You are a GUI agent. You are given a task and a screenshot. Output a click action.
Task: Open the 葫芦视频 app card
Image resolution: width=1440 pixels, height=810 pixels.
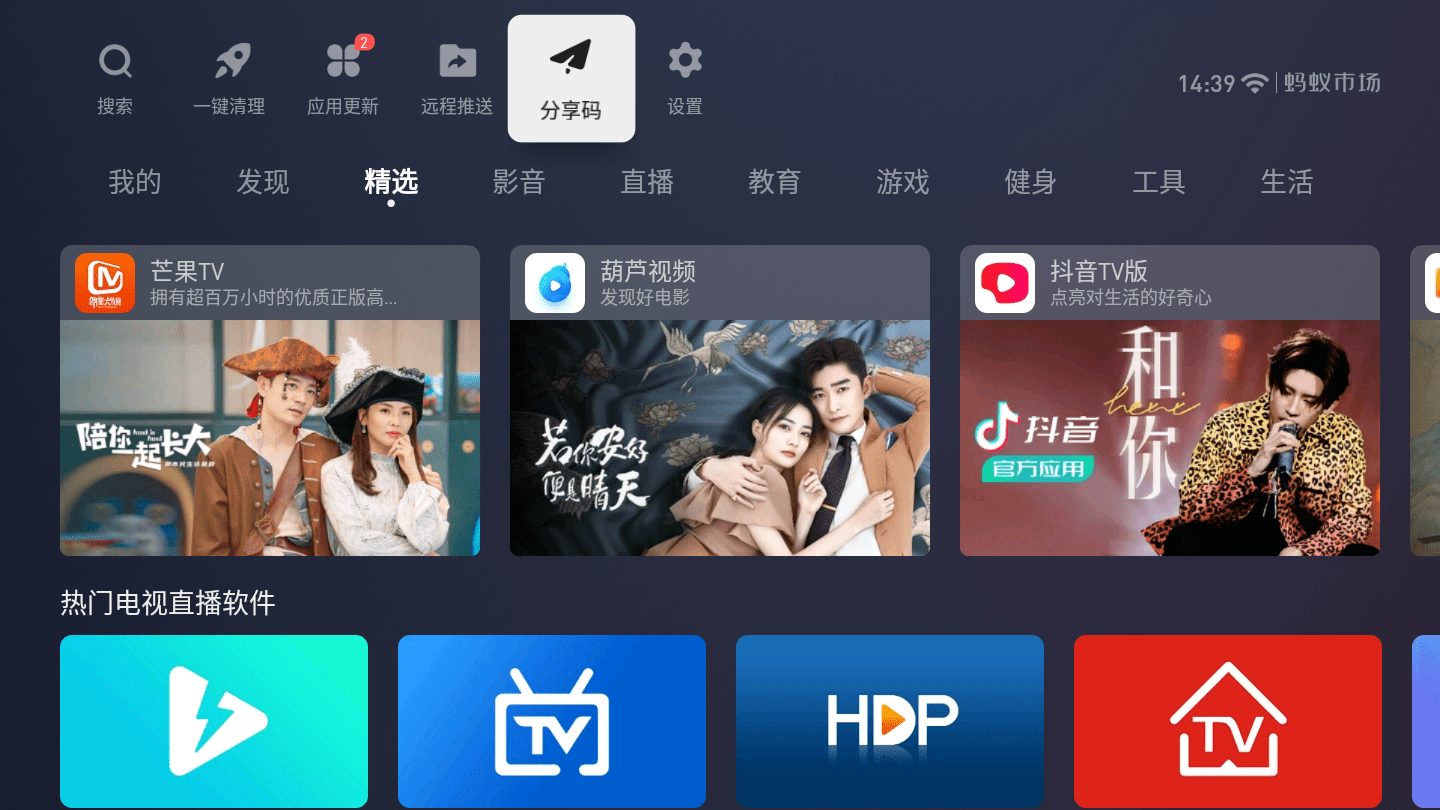point(720,400)
